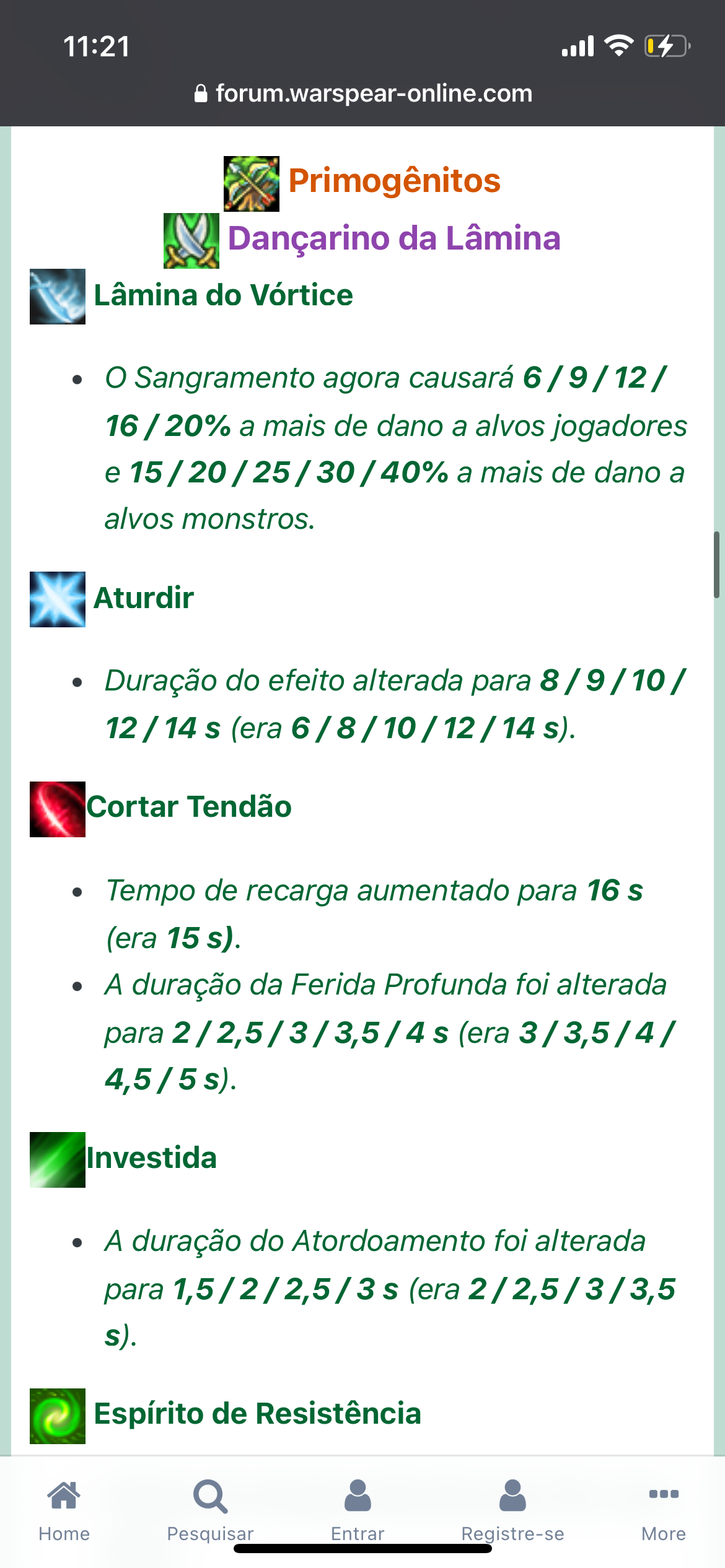Tap the forum.warspear-online.com address bar
Image resolution: width=725 pixels, height=1568 pixels.
(x=363, y=94)
